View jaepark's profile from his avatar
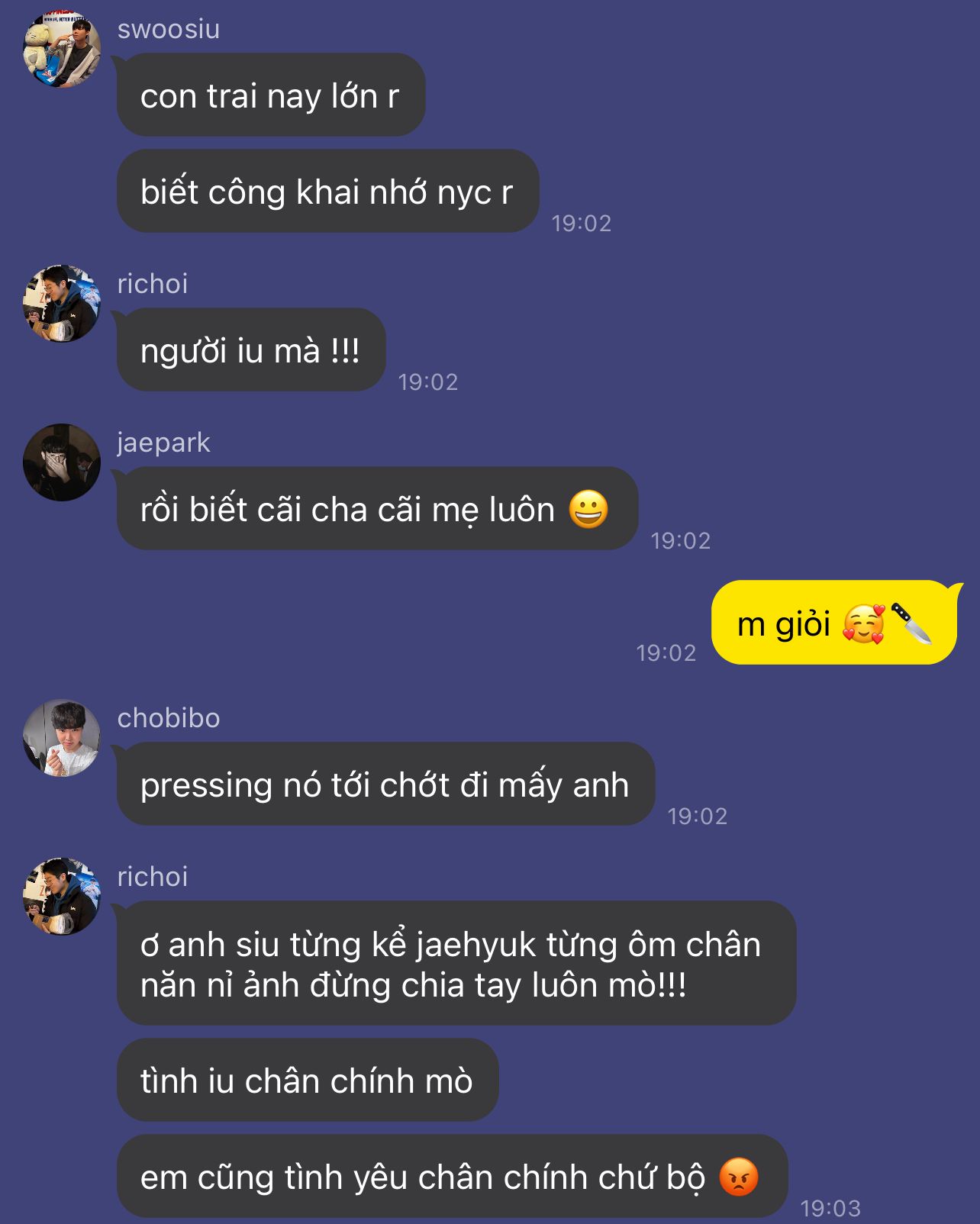This screenshot has height=1224, width=980. [x=62, y=462]
